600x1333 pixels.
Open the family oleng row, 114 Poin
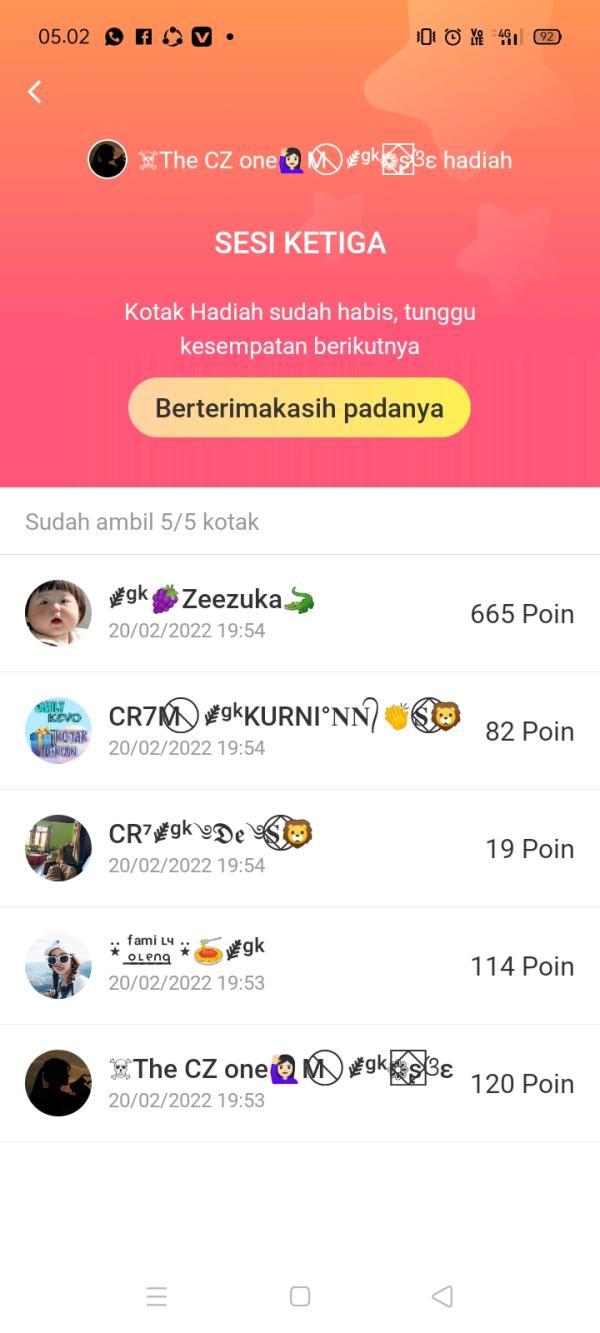299,966
